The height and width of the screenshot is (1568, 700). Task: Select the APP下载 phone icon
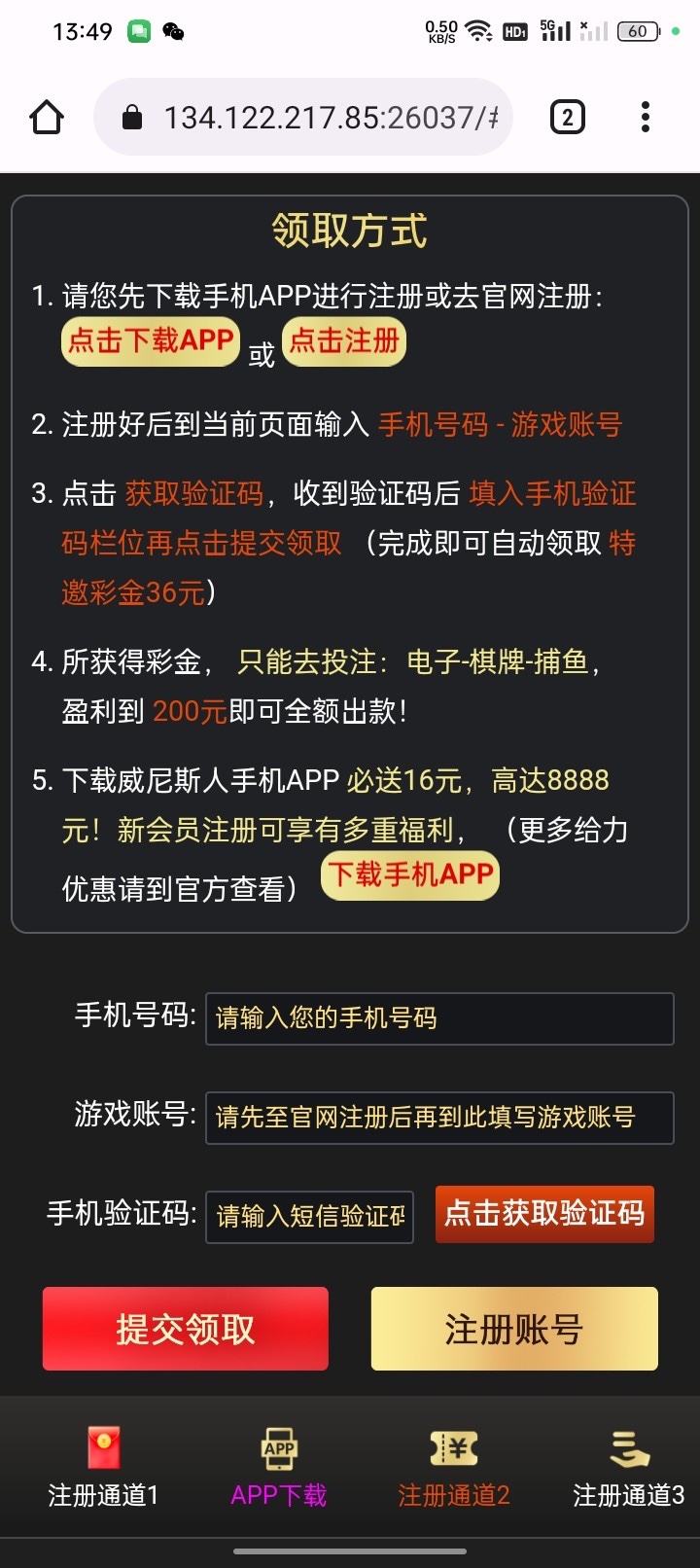278,1445
